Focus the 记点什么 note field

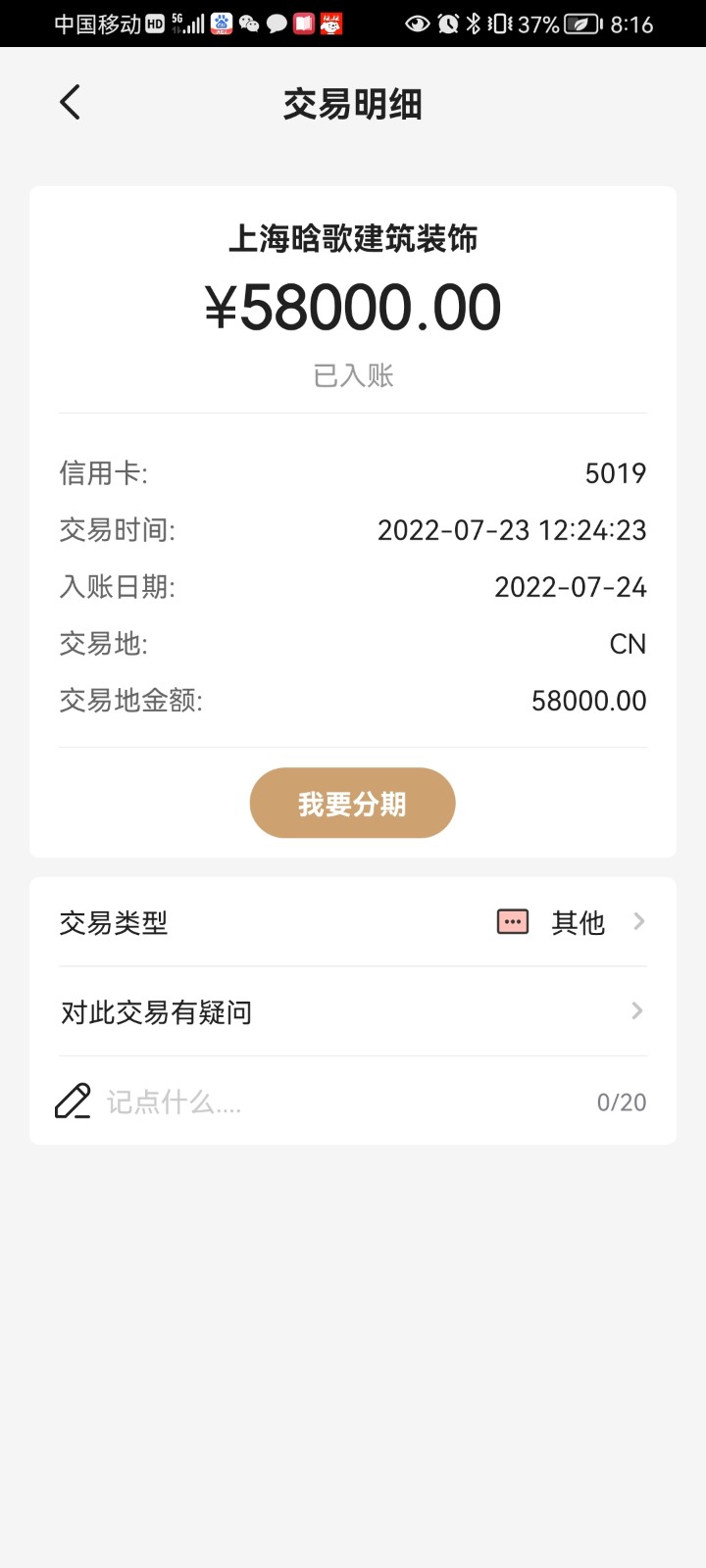point(333,1102)
